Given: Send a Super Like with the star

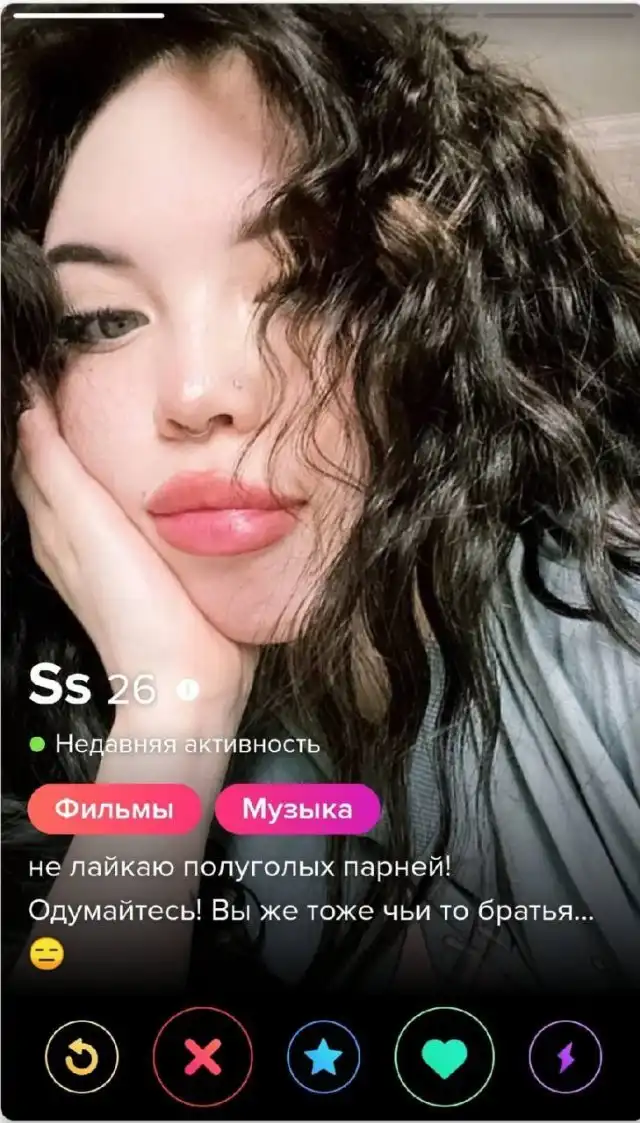Looking at the screenshot, I should tap(323, 1057).
